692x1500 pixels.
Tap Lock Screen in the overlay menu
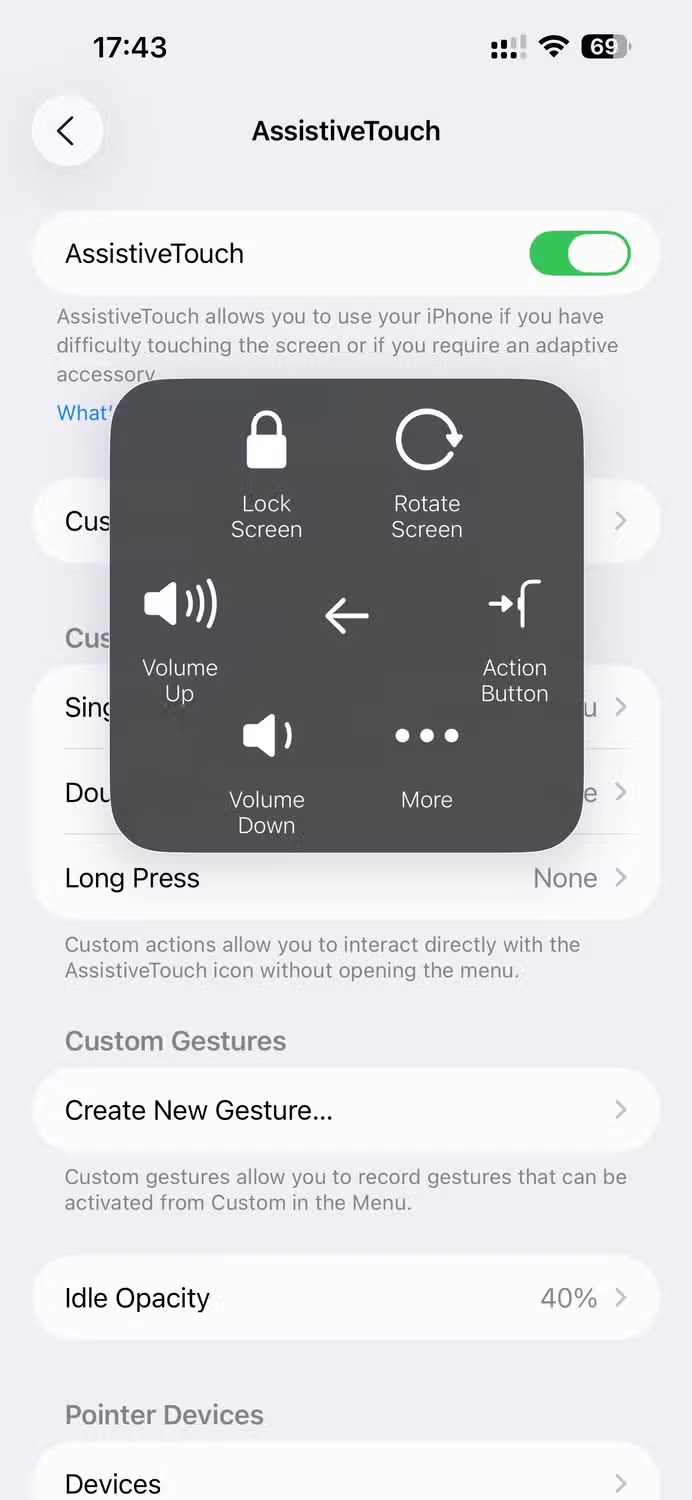pos(266,475)
